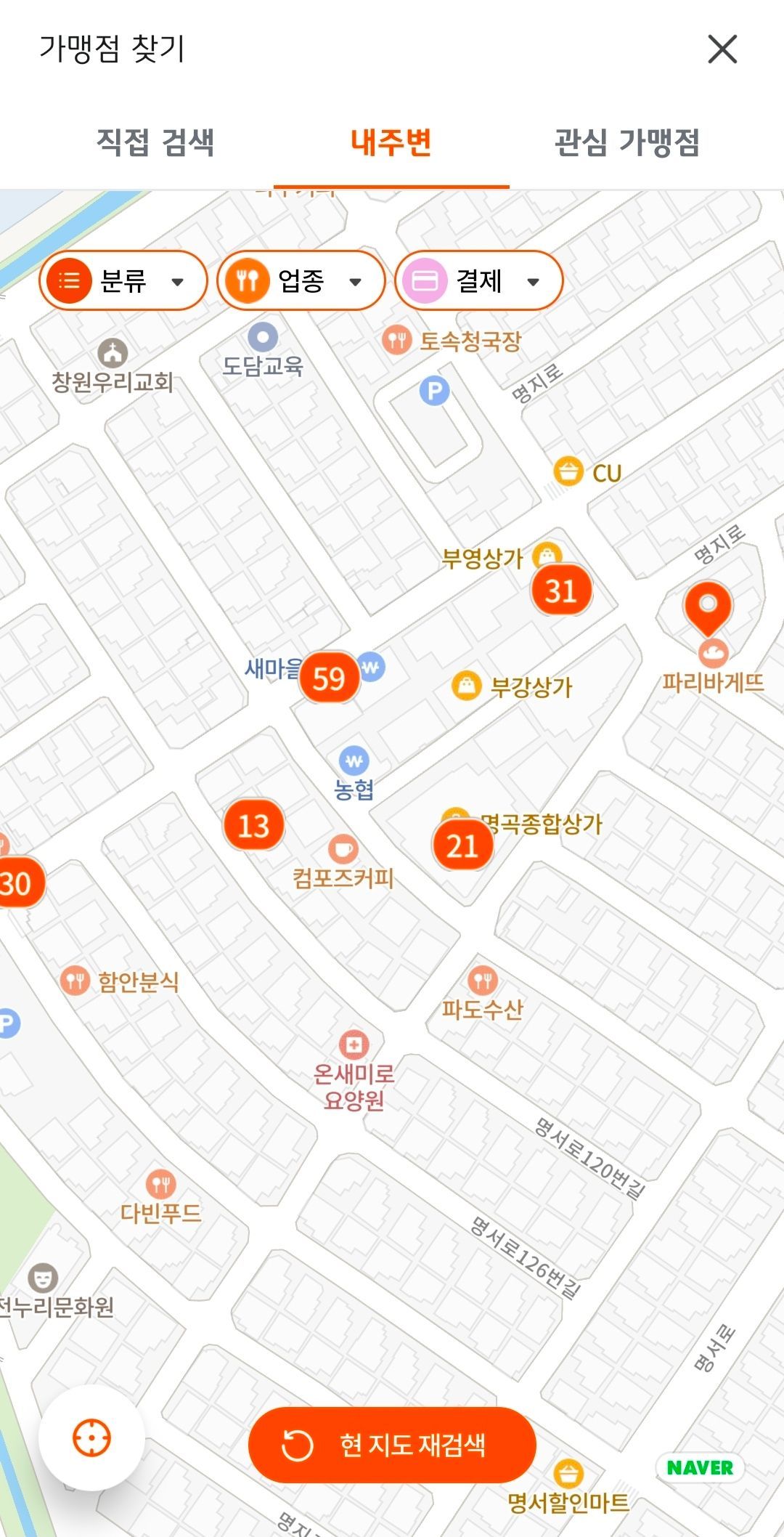Screen dimensions: 784x1537
Task: Tap the 현 지도 재검색 button
Action: 392,1445
